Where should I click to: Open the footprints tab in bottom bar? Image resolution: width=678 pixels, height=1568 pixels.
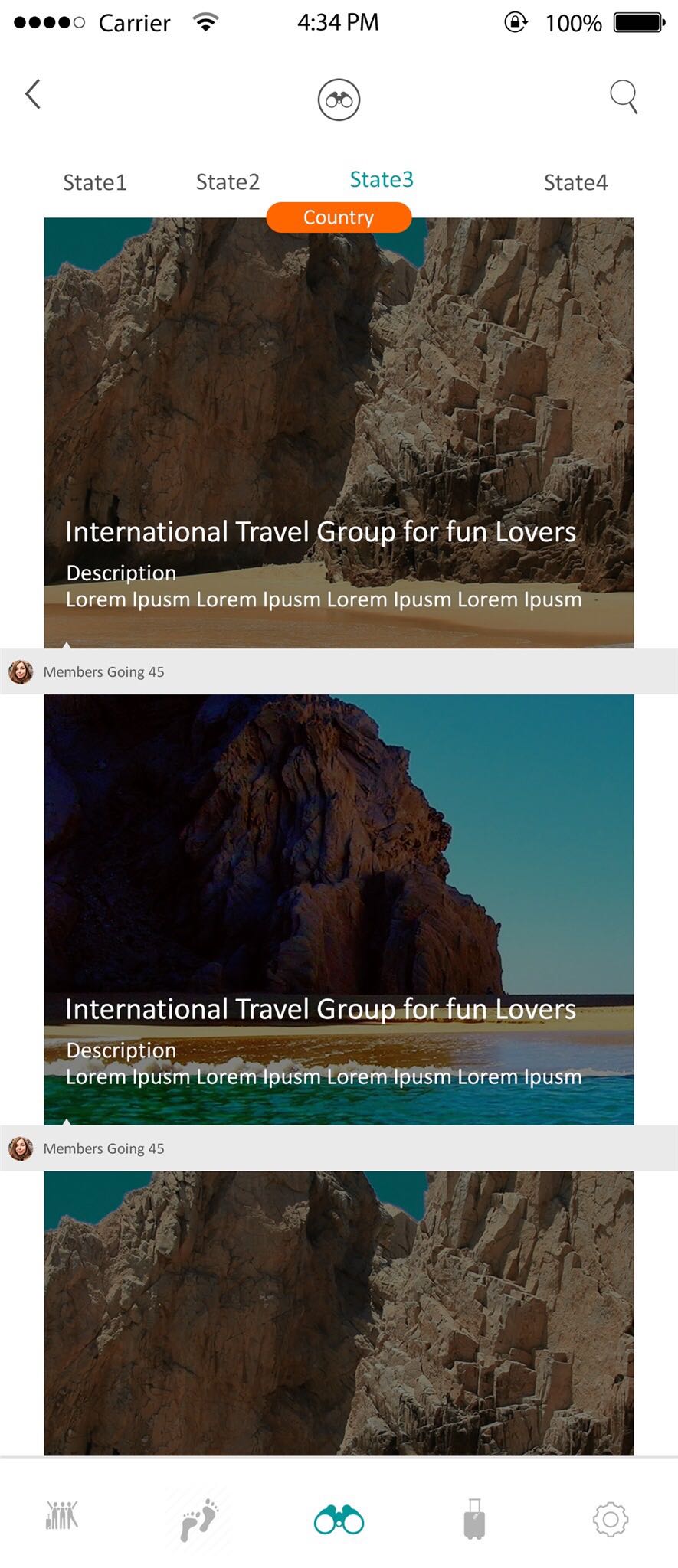pos(199,1519)
